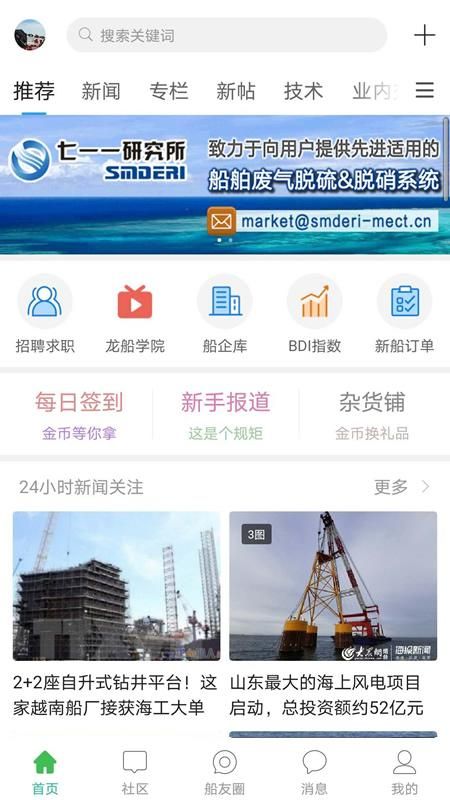450x800 pixels.
Task: Open the channel list hamburger menu
Action: [424, 90]
